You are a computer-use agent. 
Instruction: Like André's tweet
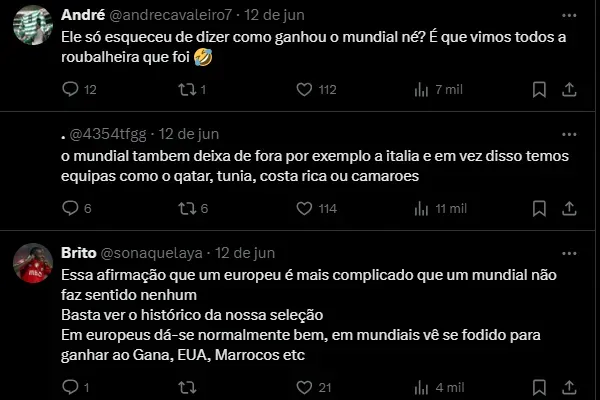[304, 89]
